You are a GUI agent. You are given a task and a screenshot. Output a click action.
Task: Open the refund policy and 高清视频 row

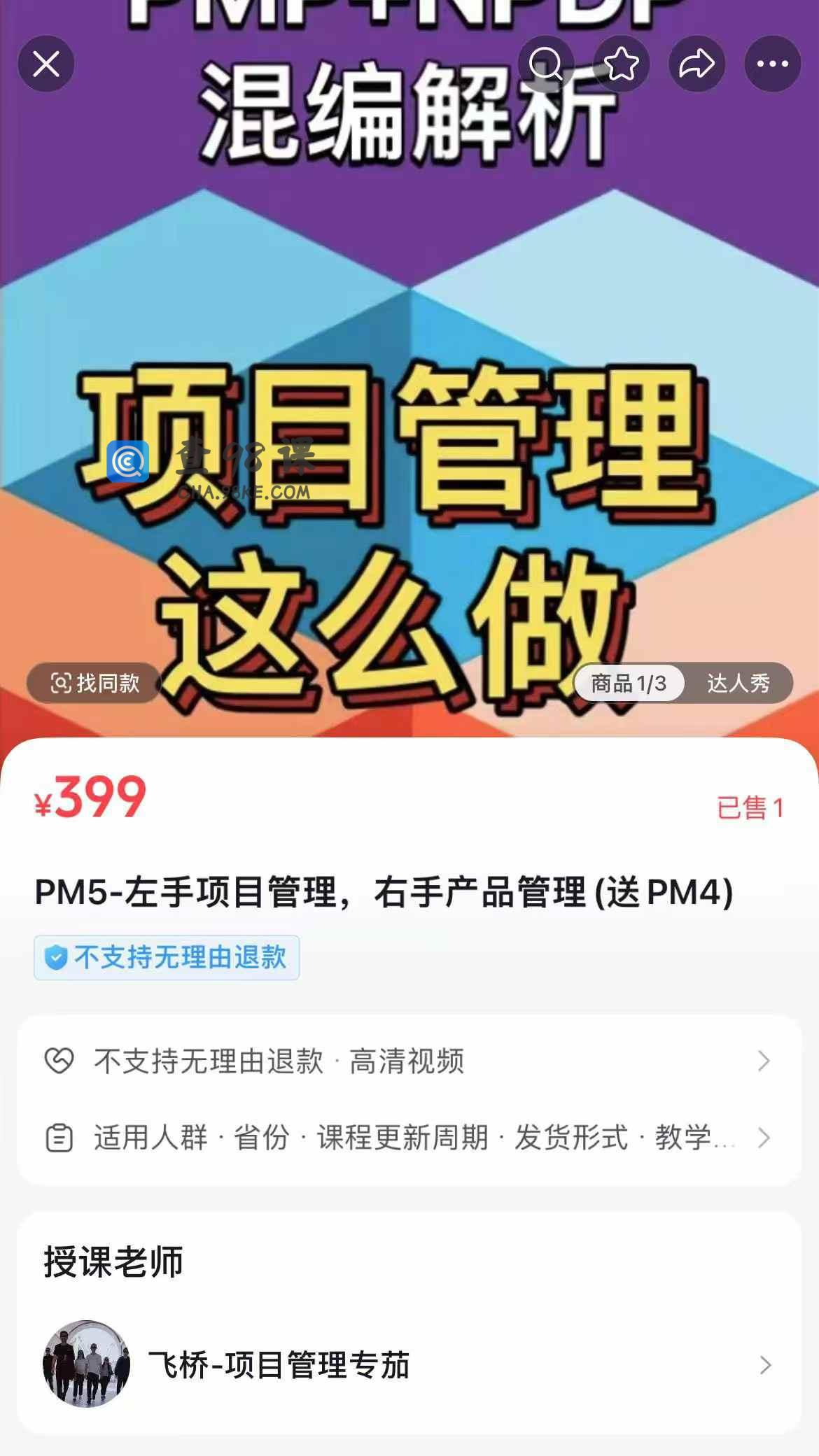pyautogui.click(x=409, y=1061)
